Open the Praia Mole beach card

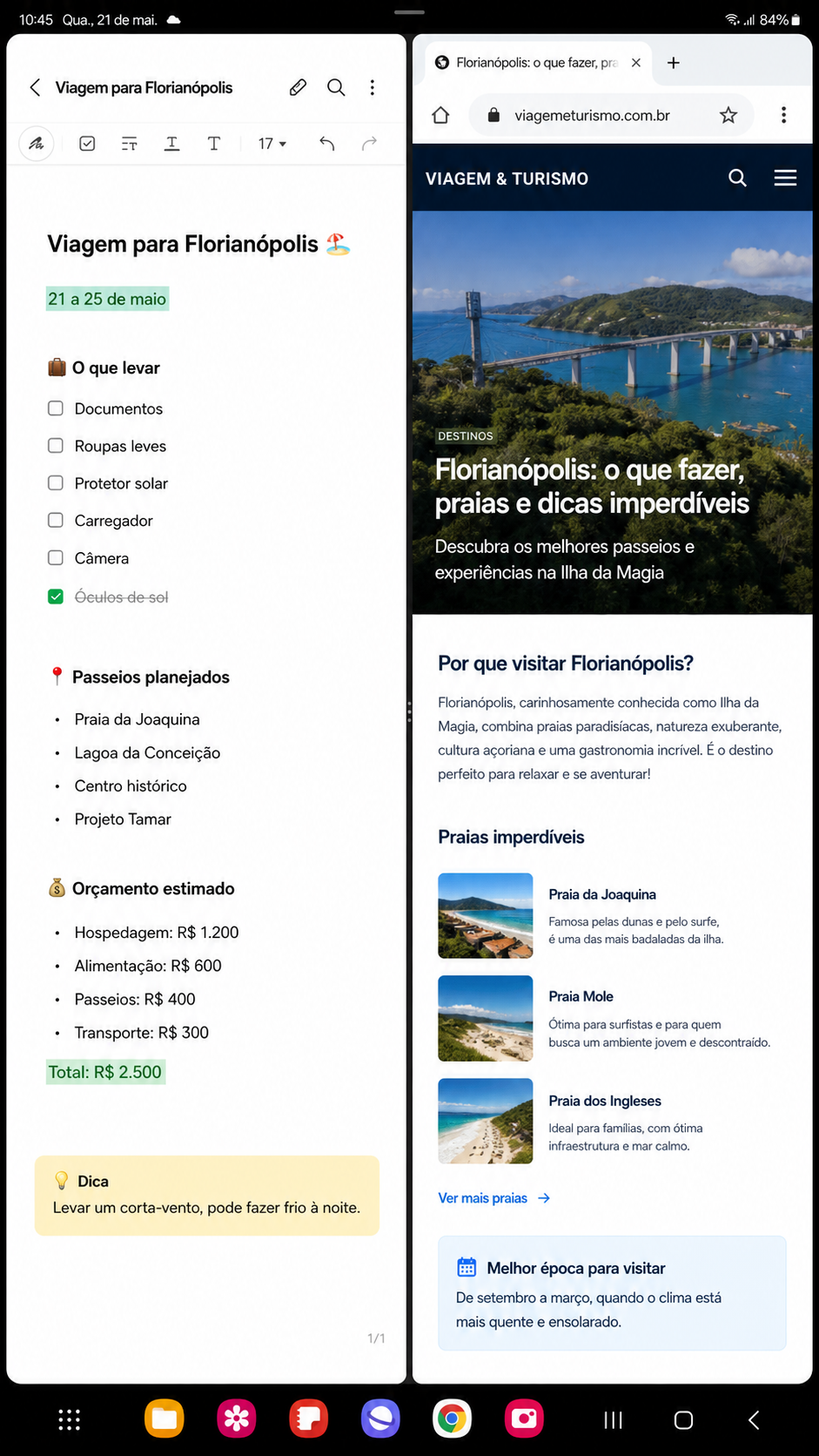pos(612,1018)
